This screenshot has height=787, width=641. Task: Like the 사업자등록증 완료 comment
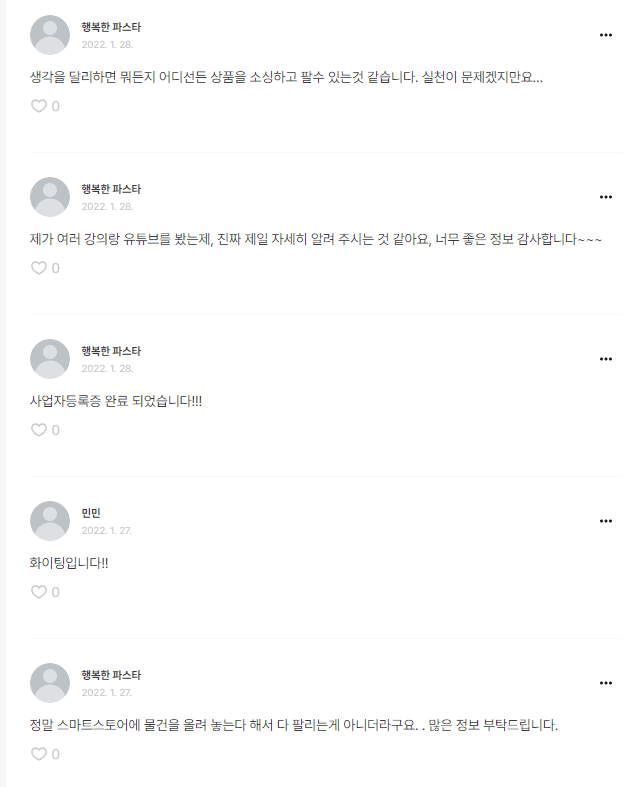click(39, 430)
